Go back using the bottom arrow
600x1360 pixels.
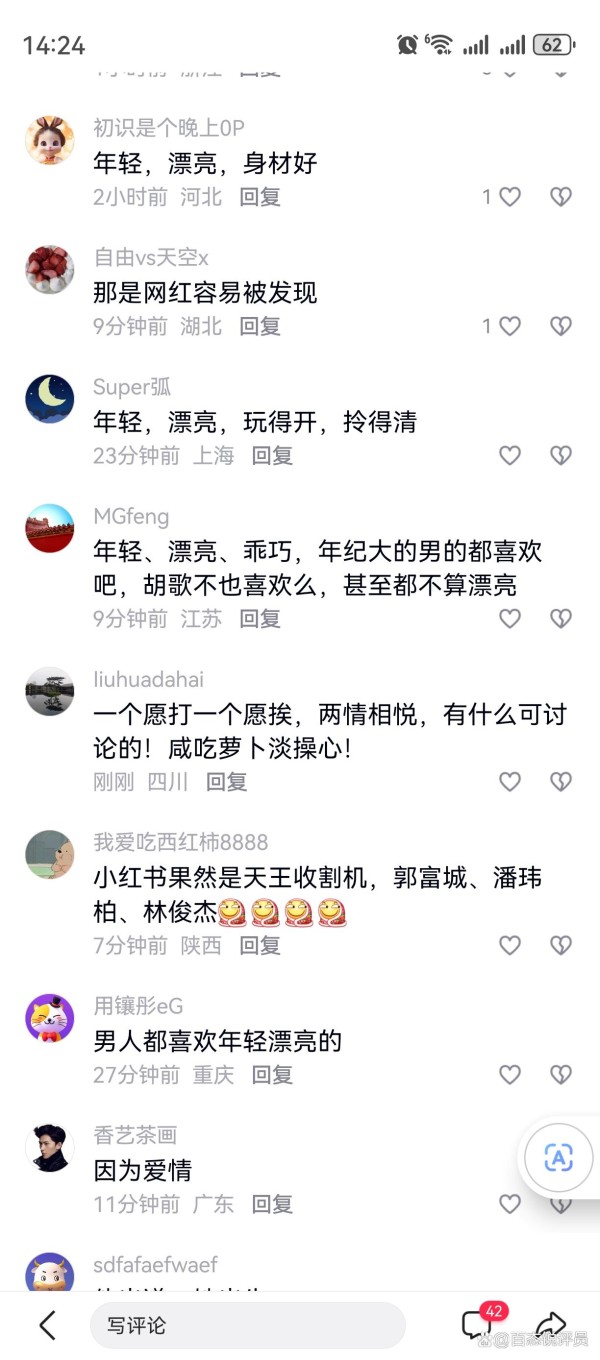coord(47,1325)
